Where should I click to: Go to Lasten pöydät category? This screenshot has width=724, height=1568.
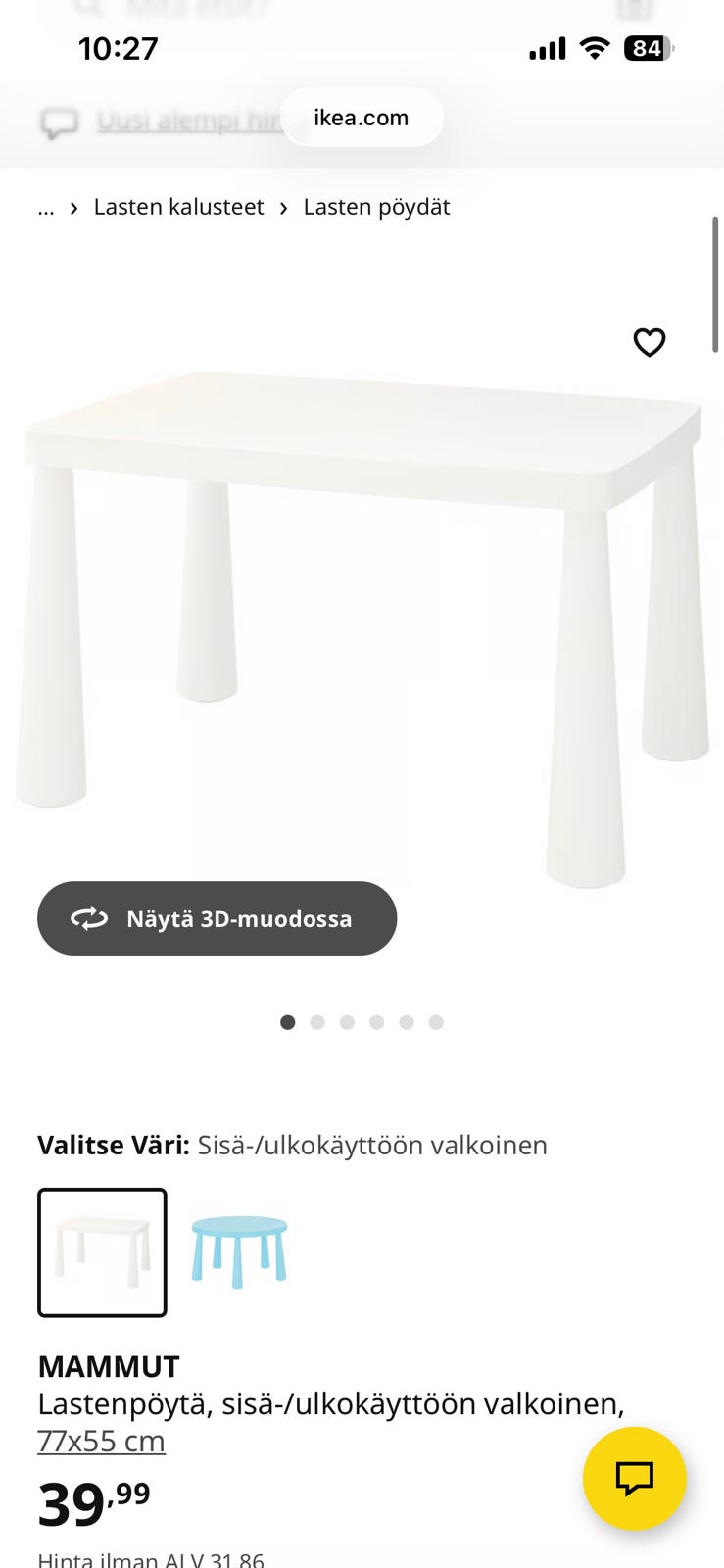[x=376, y=207]
